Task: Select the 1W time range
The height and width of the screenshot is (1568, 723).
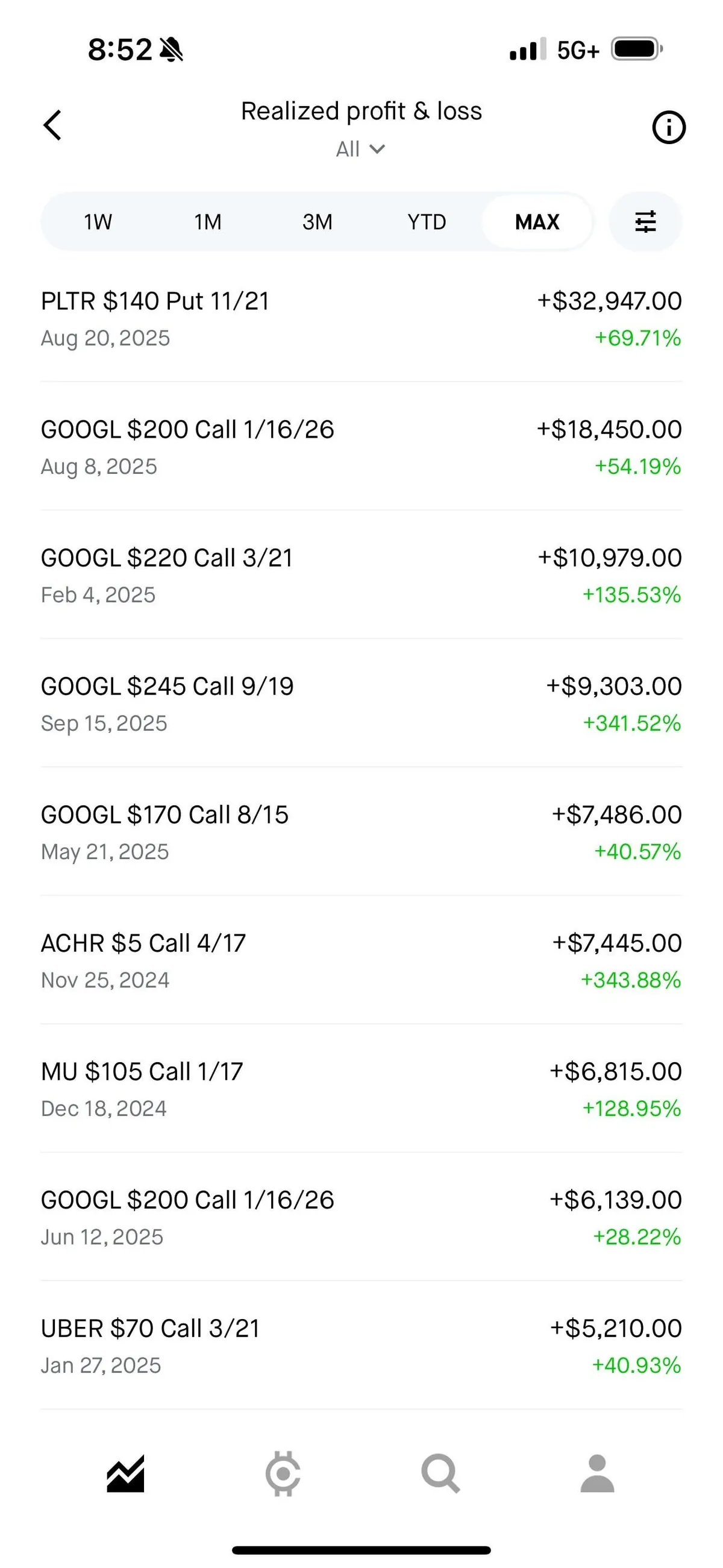Action: click(98, 222)
